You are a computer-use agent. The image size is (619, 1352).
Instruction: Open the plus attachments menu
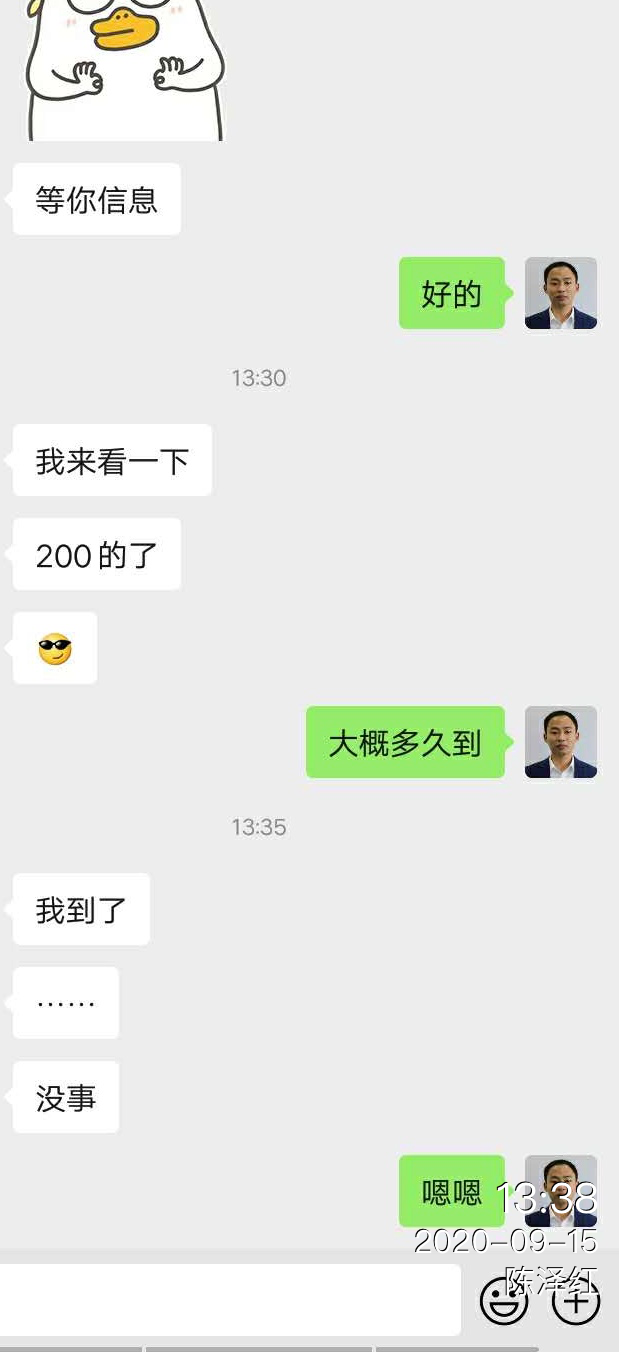[576, 1301]
